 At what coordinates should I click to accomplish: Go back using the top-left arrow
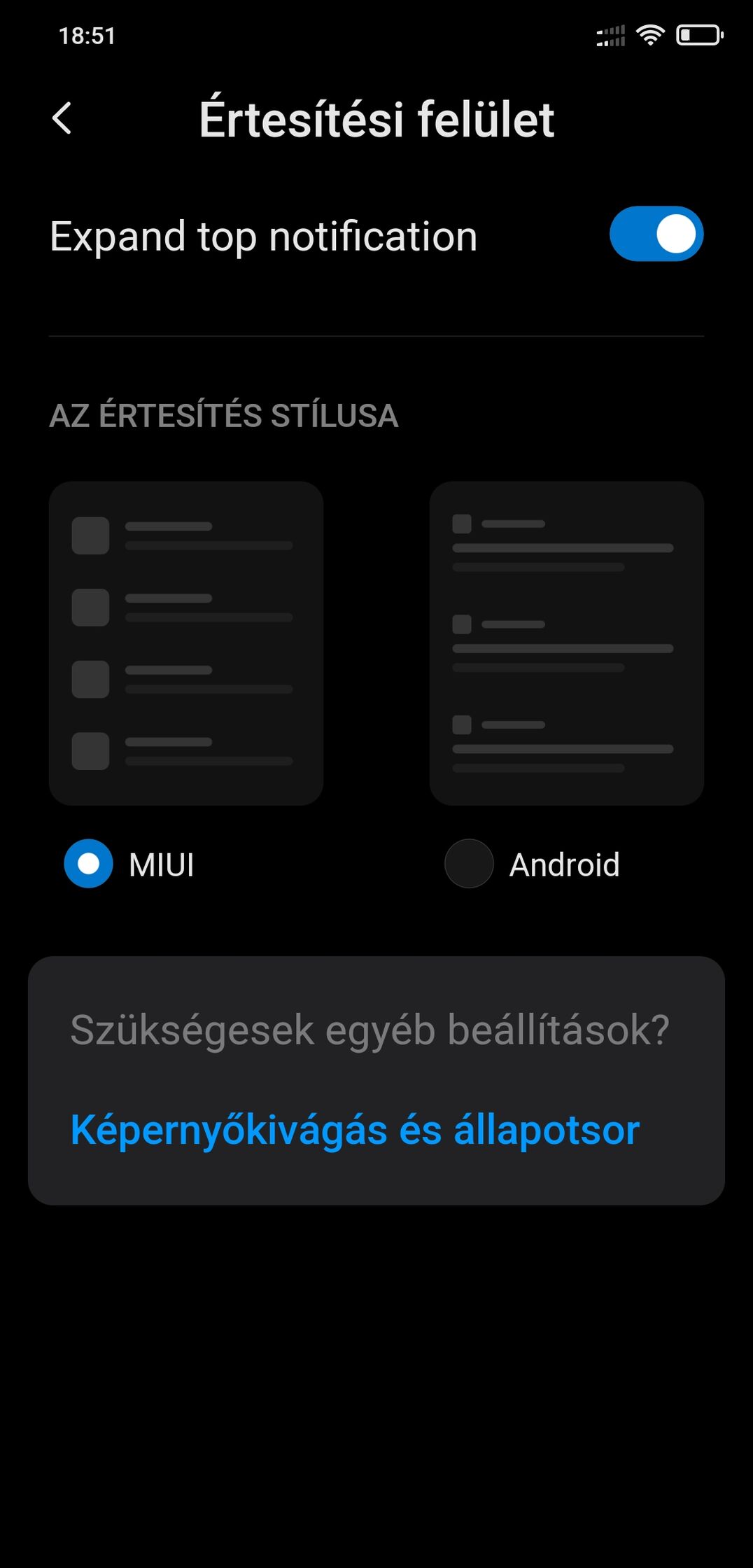point(62,118)
